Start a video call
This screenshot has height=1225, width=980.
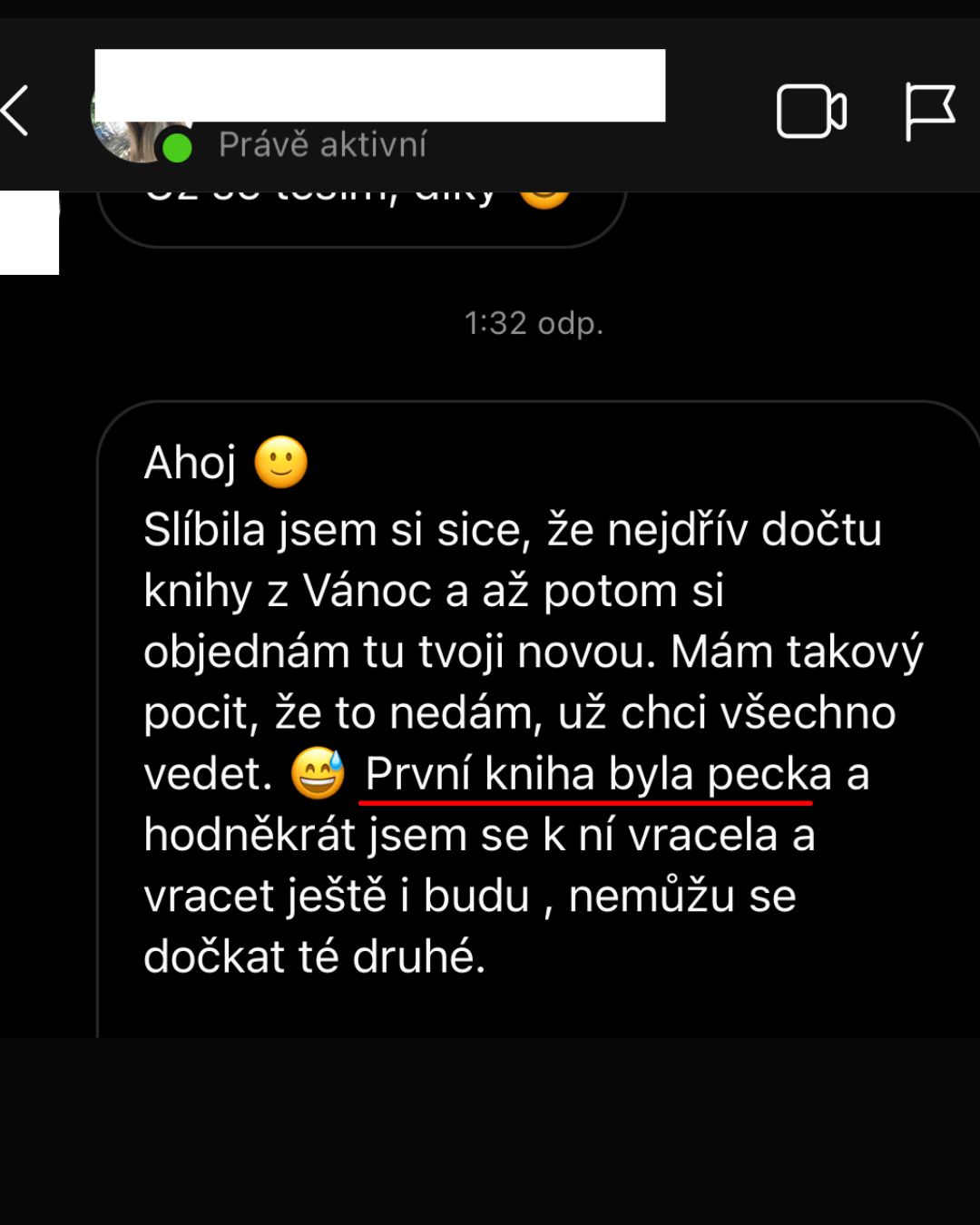point(810,111)
